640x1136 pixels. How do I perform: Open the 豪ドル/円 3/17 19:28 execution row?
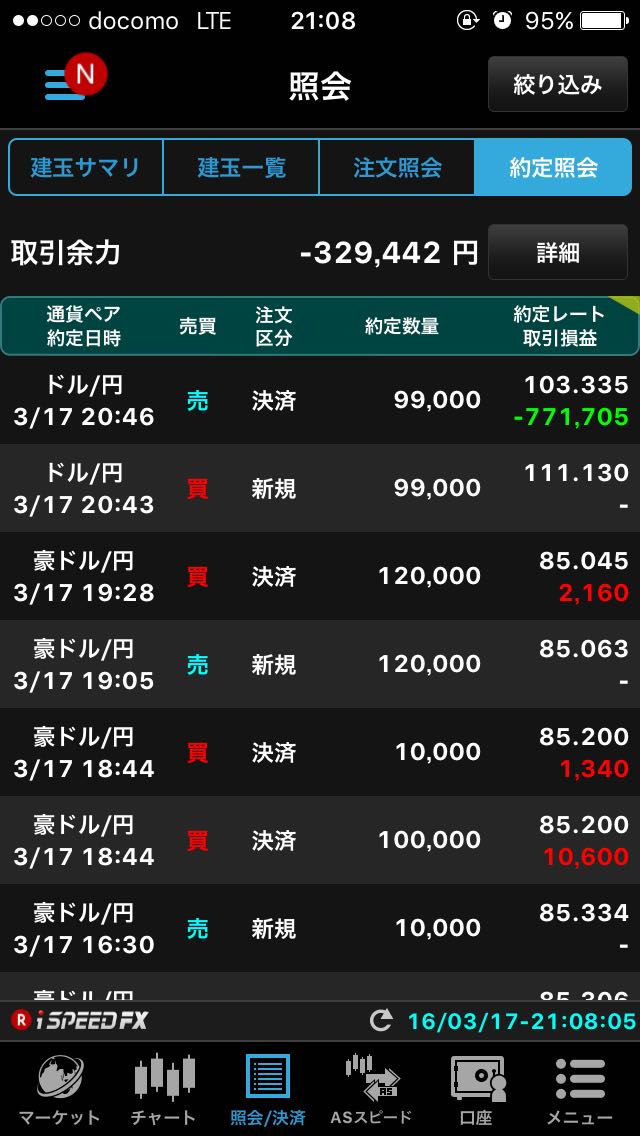tap(320, 577)
